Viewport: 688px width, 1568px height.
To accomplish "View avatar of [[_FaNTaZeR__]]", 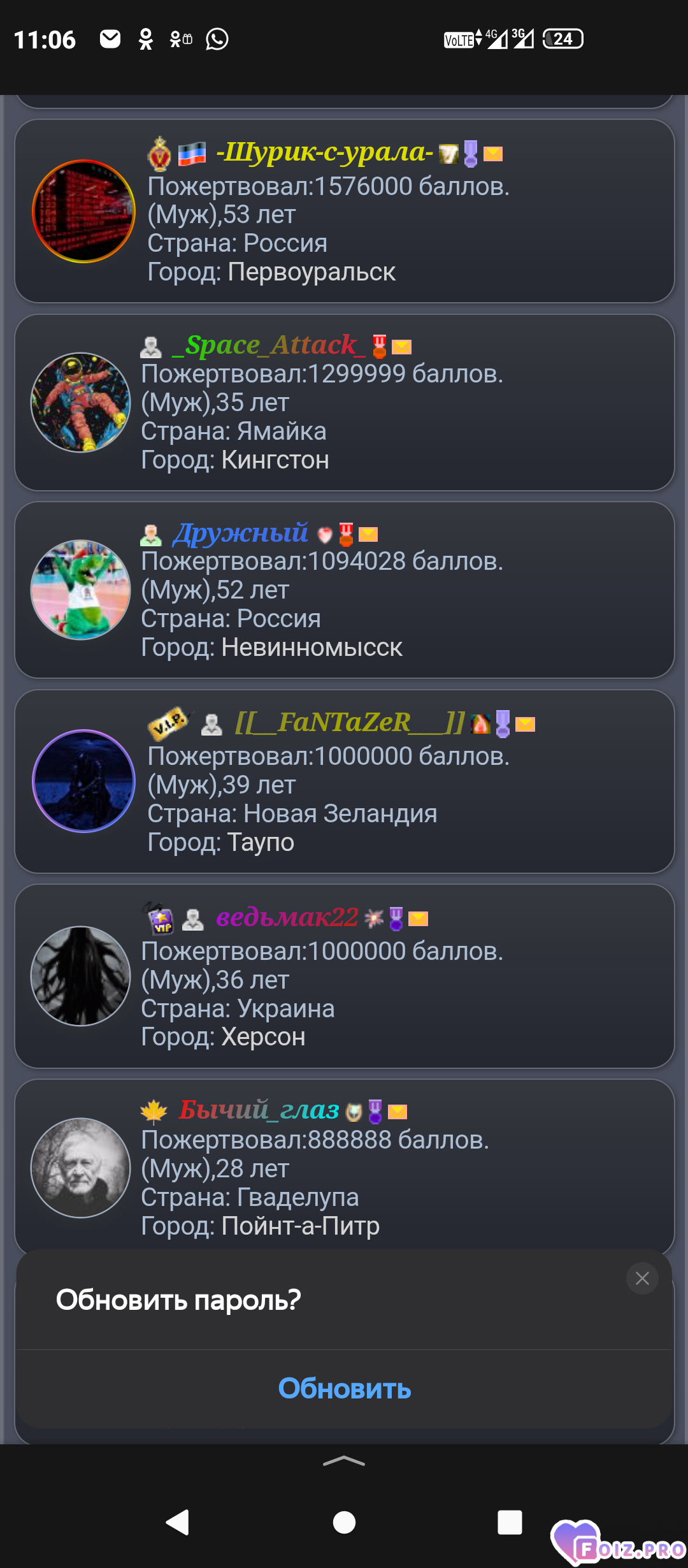I will pos(83,781).
